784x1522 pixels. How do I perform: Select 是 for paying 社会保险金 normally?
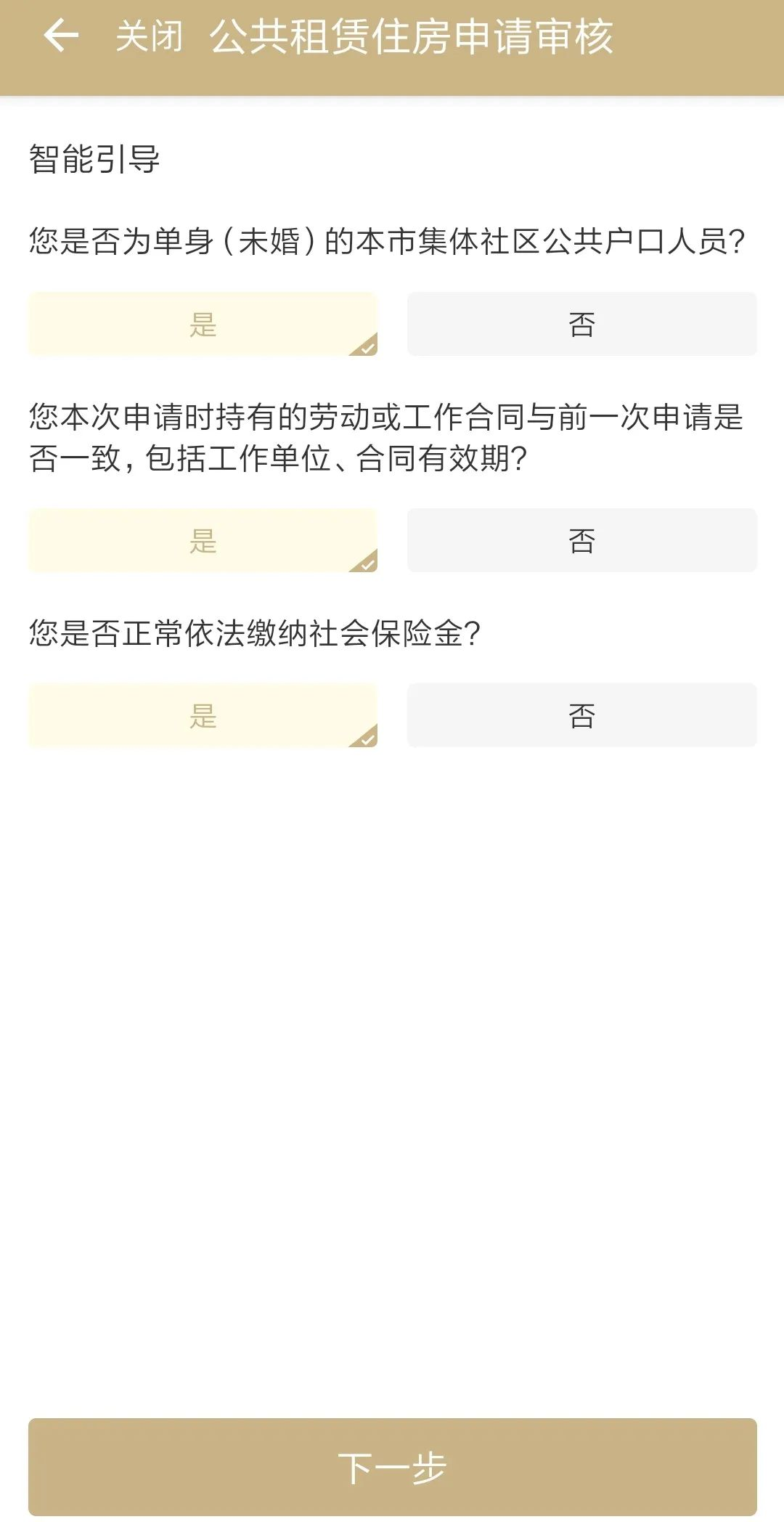pos(203,716)
